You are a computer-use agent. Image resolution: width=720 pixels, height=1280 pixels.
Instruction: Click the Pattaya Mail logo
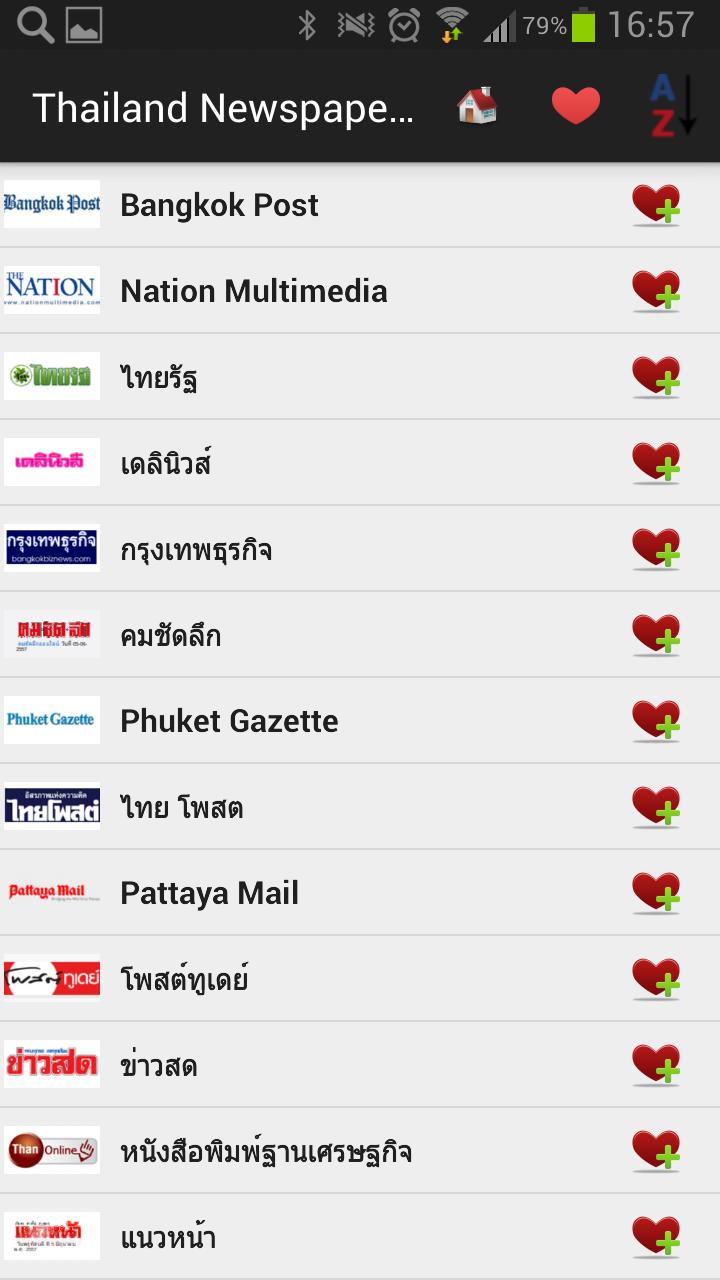pos(51,892)
